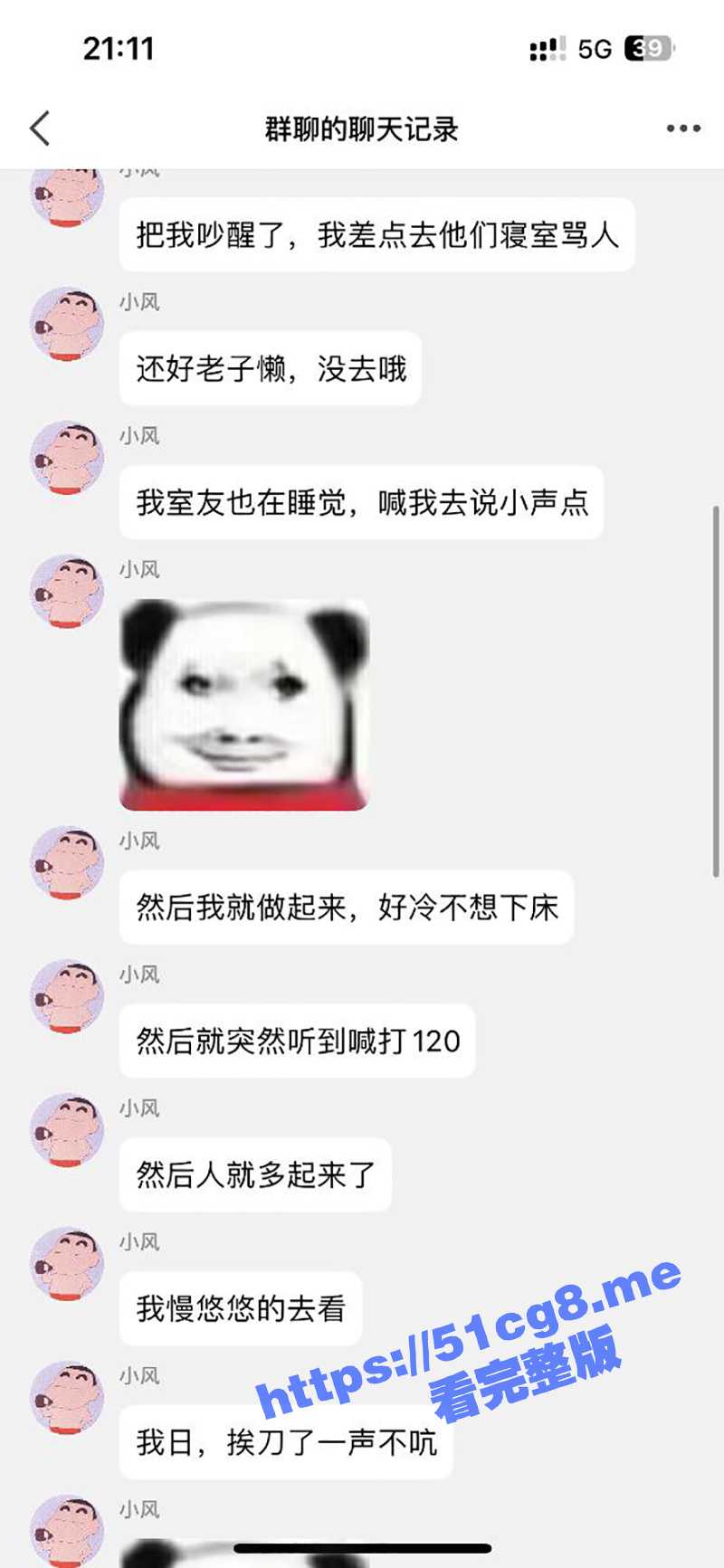Open the three-dot overflow menu
This screenshot has width=724, height=1568.
pyautogui.click(x=683, y=128)
